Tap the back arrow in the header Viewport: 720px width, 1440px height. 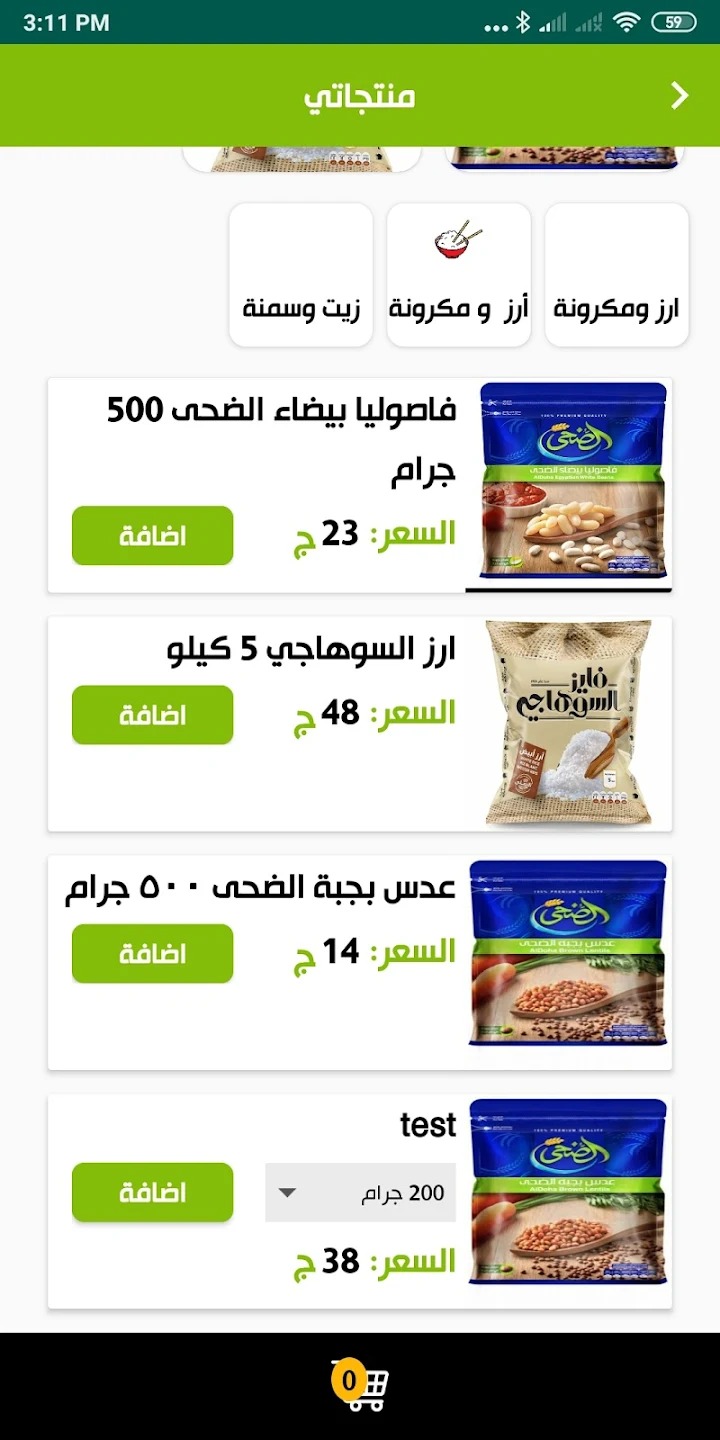[x=680, y=96]
